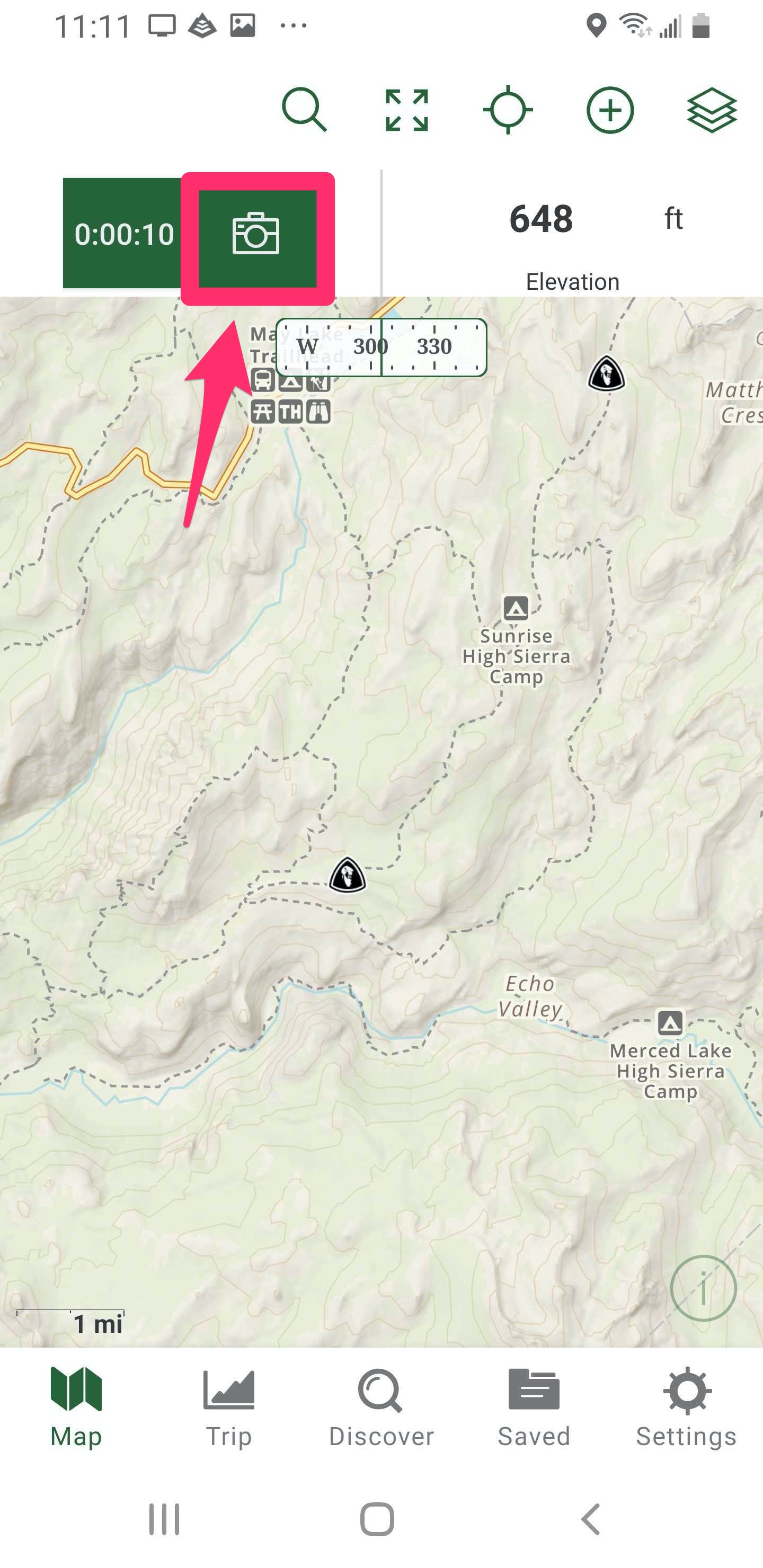Take a photo with the camera button
The image size is (763, 1568).
tap(258, 238)
